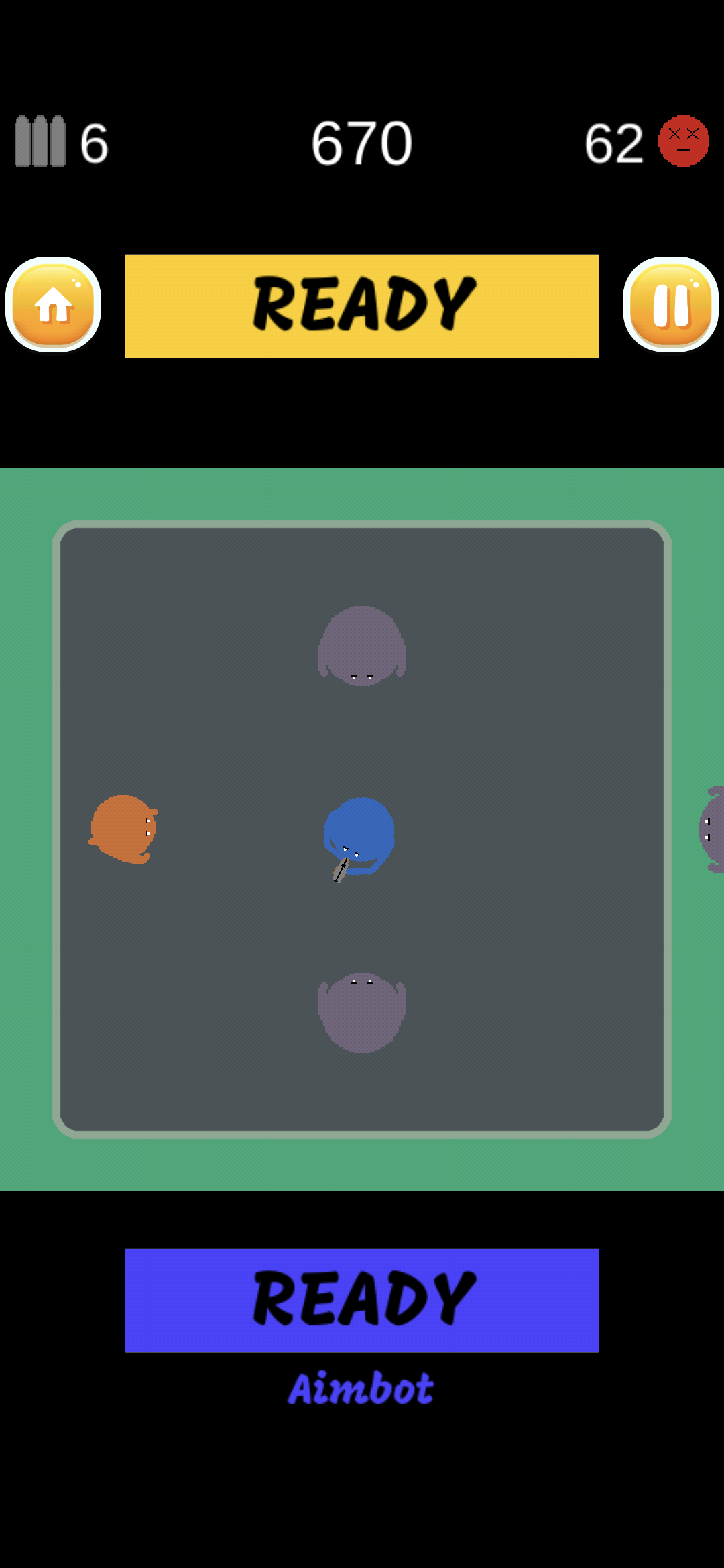
Task: Tap the yellow READY button
Action: click(x=362, y=306)
